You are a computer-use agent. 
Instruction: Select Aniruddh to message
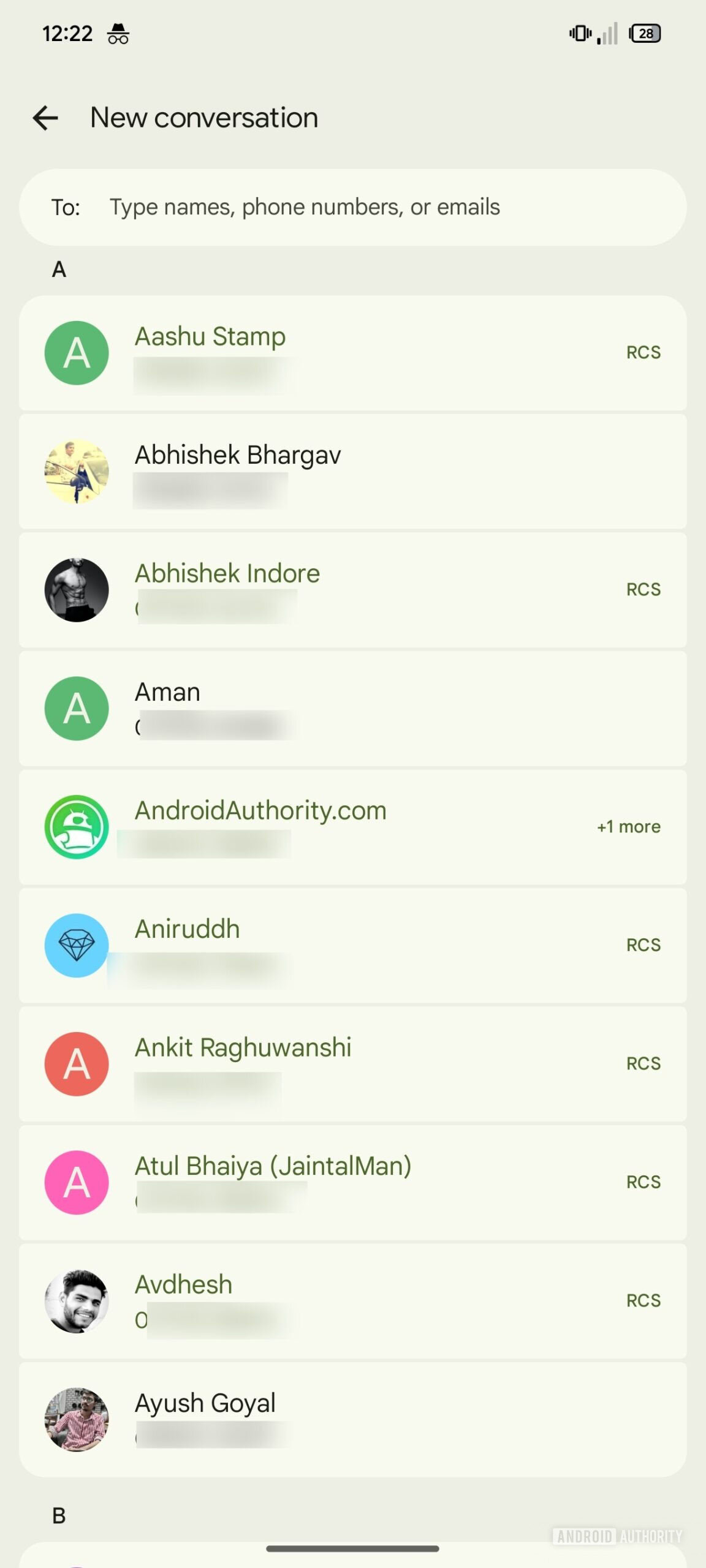point(352,945)
